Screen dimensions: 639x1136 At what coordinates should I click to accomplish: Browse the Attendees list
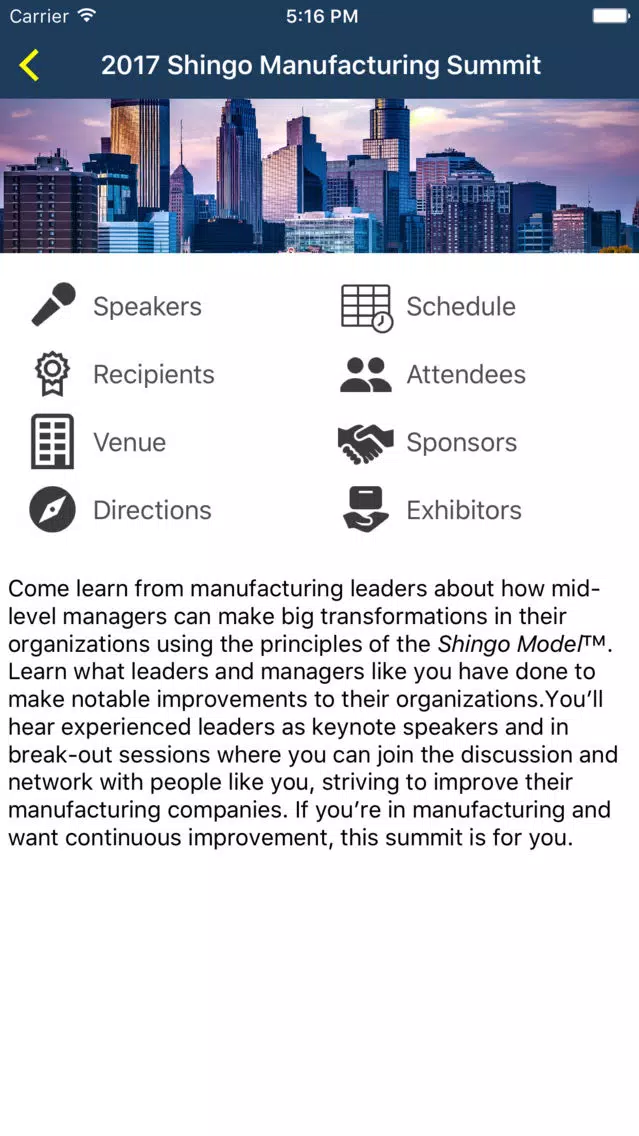465,375
